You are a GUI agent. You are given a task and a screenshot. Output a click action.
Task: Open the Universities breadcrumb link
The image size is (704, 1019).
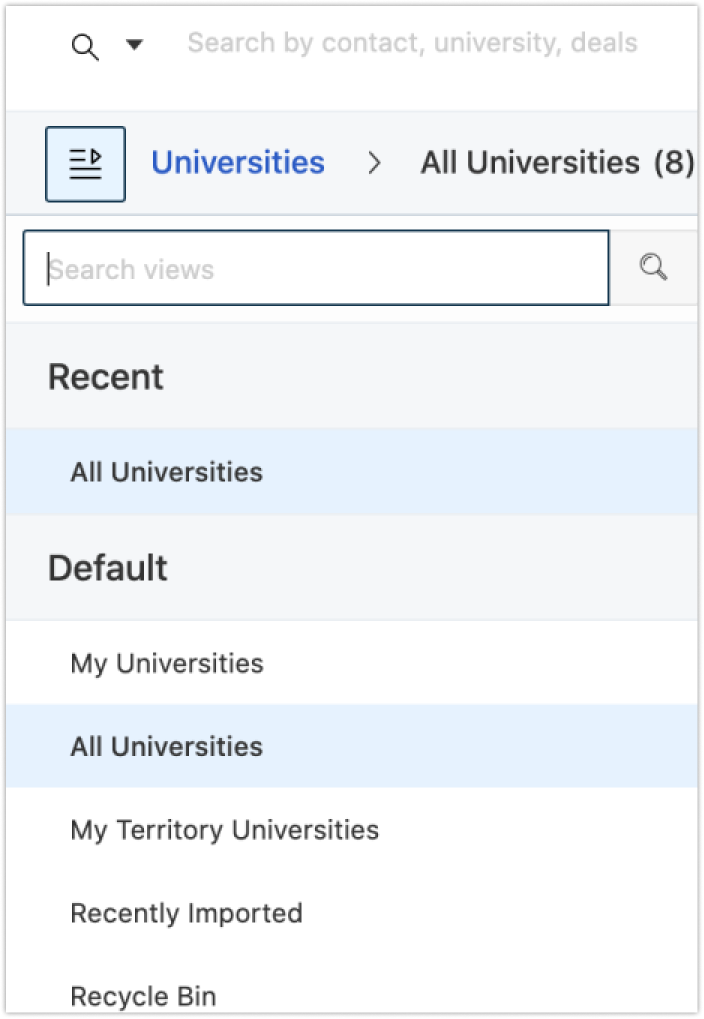[238, 162]
